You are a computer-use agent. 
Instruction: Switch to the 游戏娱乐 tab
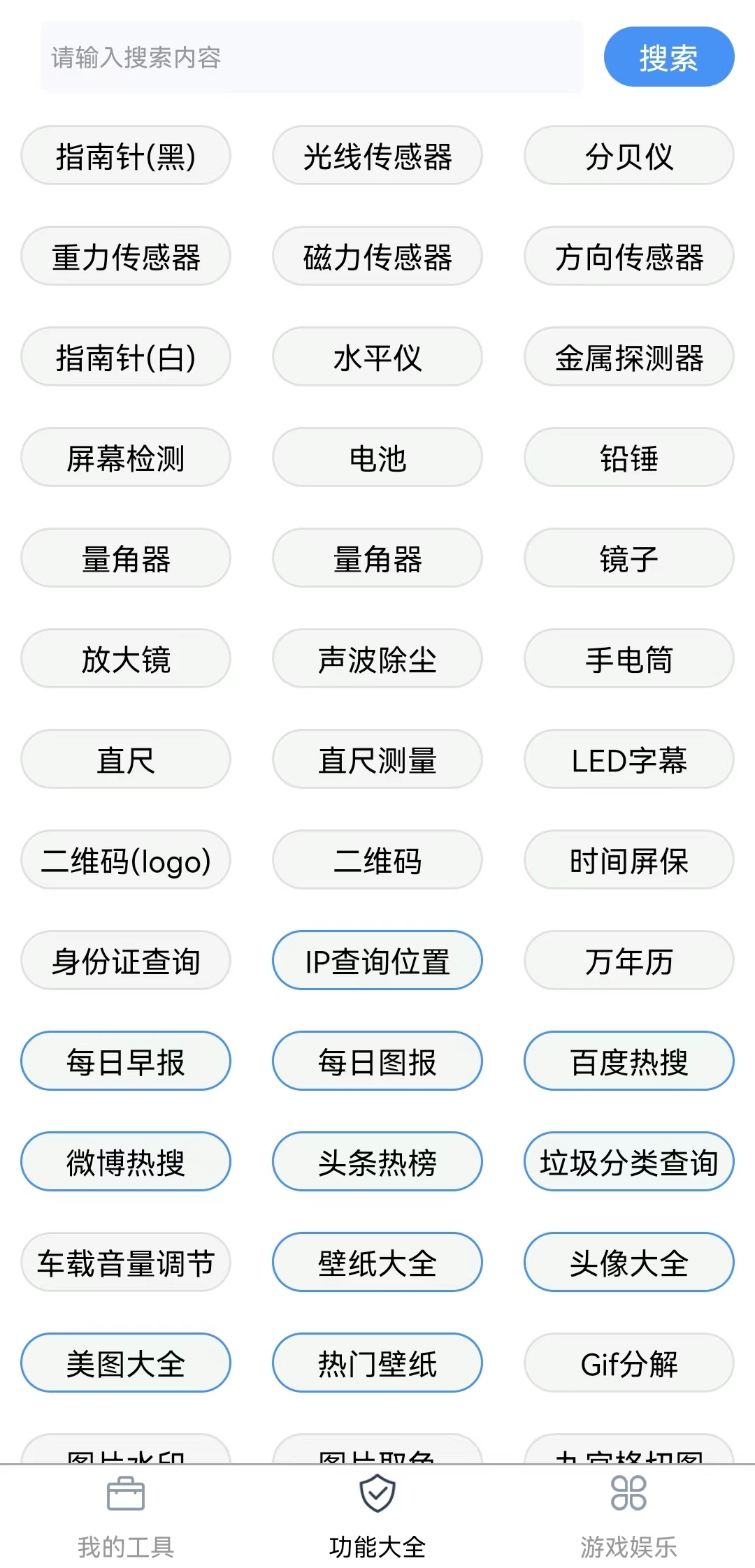pyautogui.click(x=629, y=1516)
